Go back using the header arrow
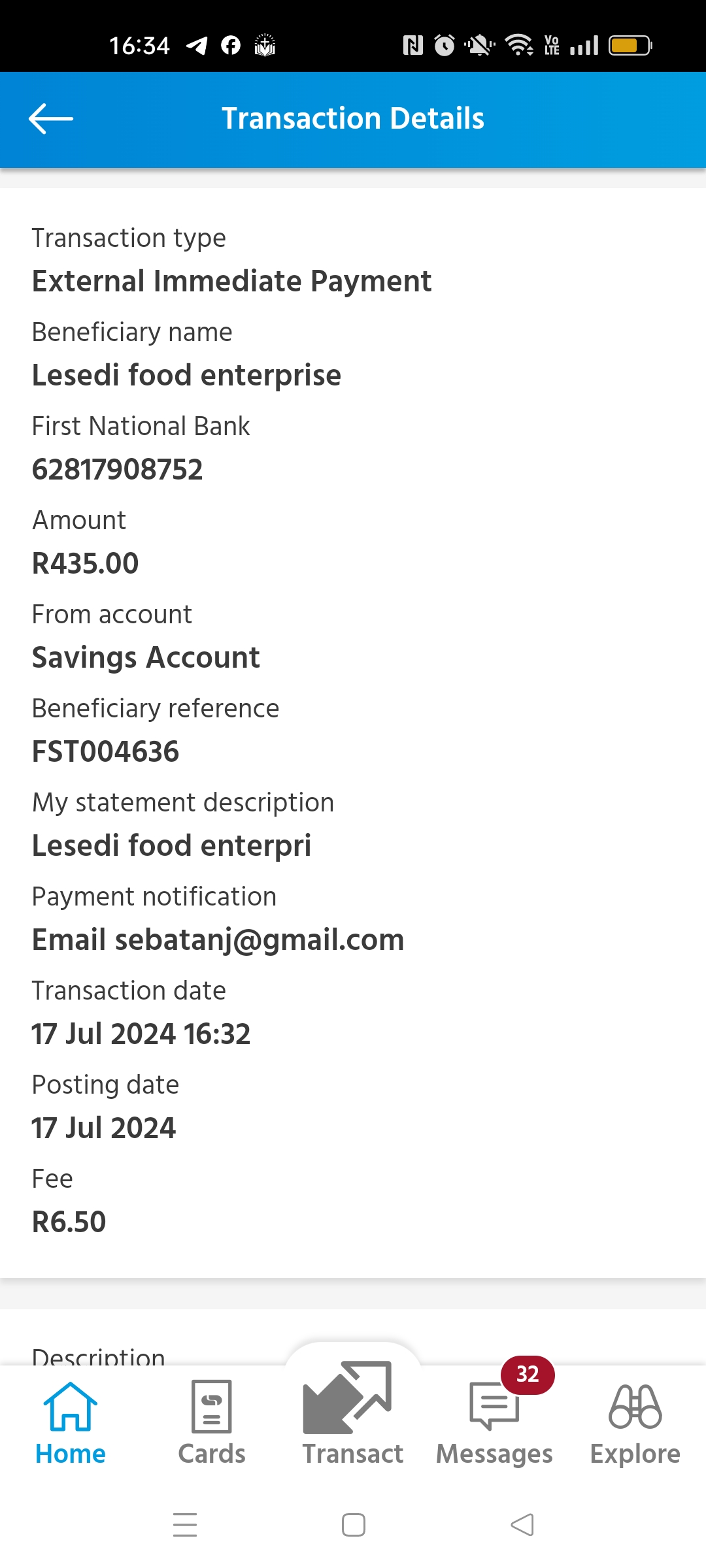 pyautogui.click(x=51, y=118)
